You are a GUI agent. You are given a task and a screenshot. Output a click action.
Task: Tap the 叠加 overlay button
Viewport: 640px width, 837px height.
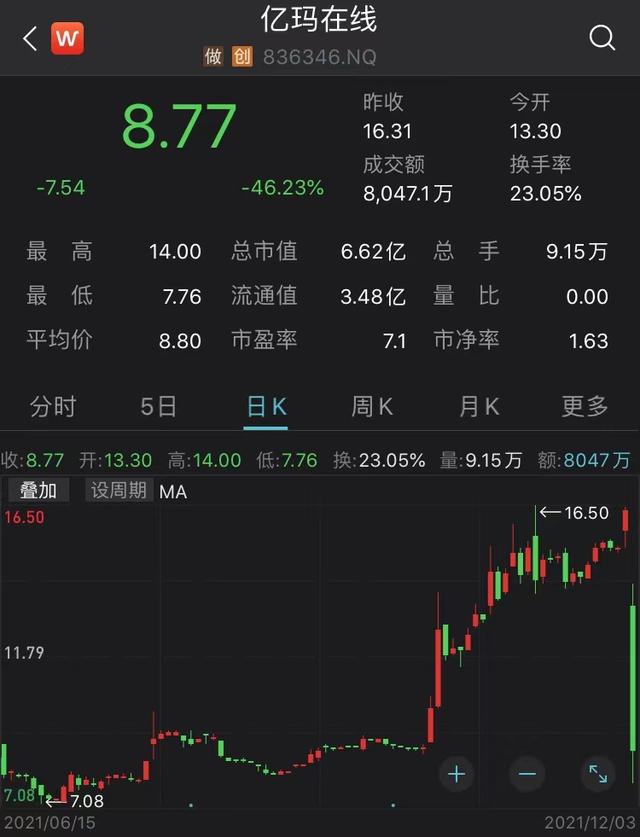click(x=39, y=490)
